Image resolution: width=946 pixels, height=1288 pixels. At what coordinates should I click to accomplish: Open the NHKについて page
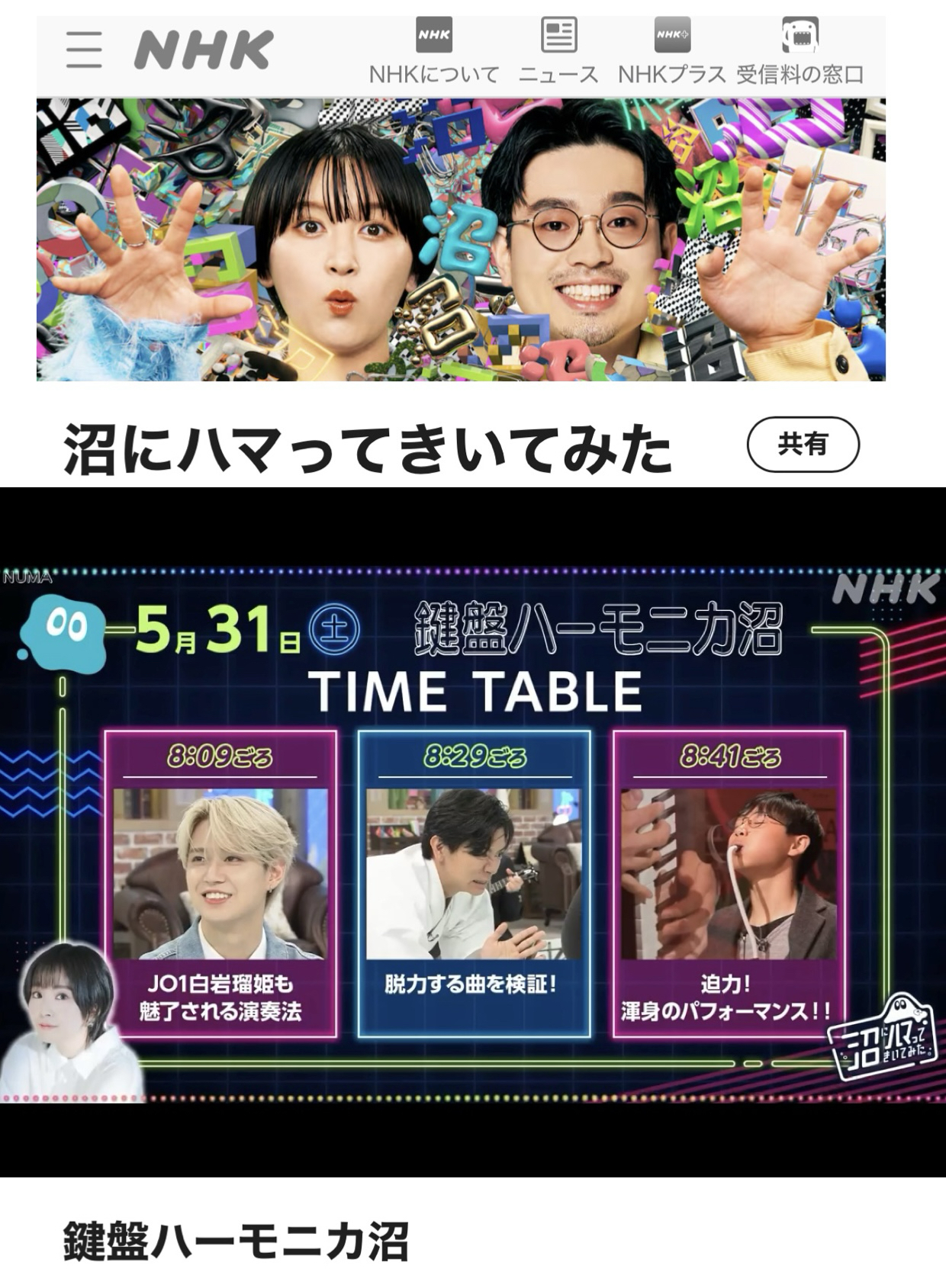[x=433, y=52]
